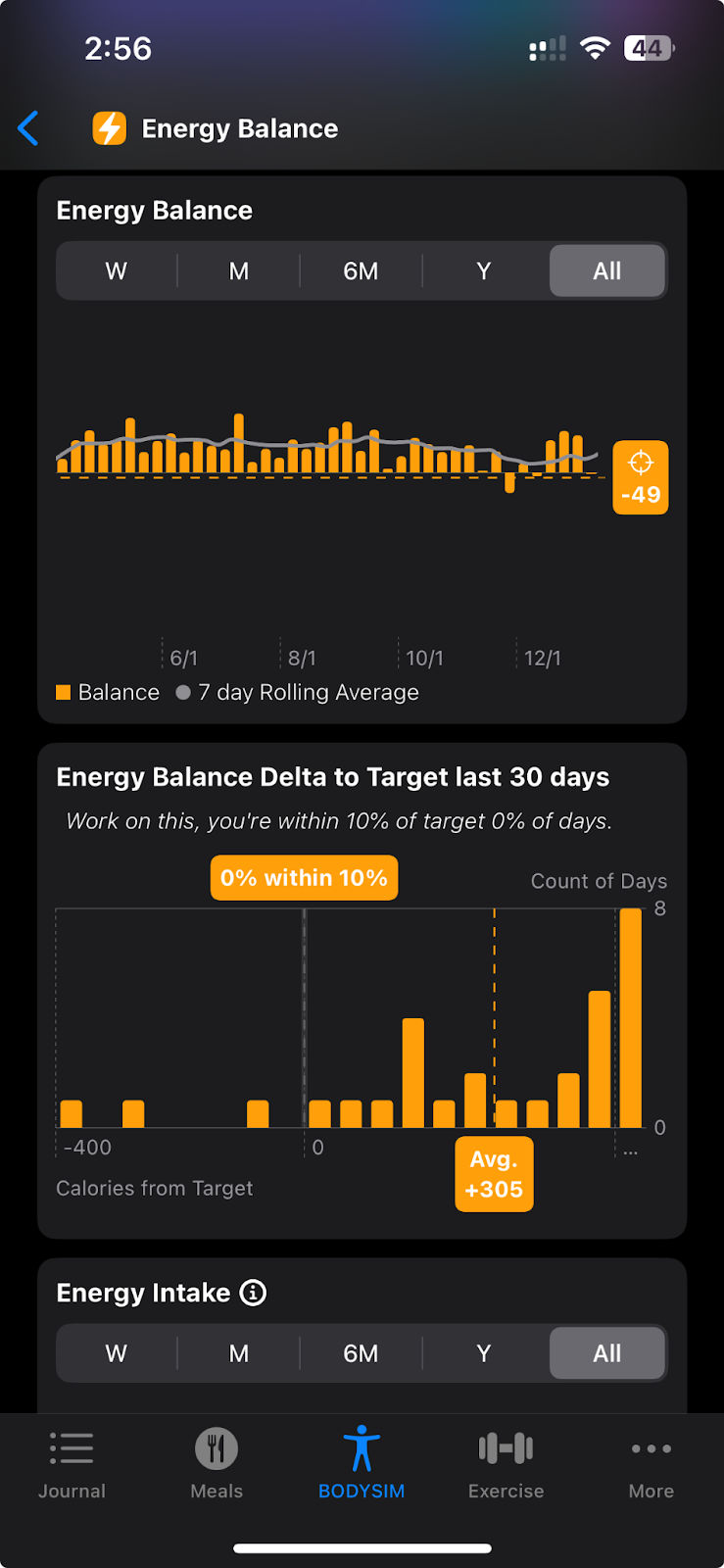The width and height of the screenshot is (724, 1568).
Task: Select All range on Energy Balance chart
Action: tap(607, 271)
